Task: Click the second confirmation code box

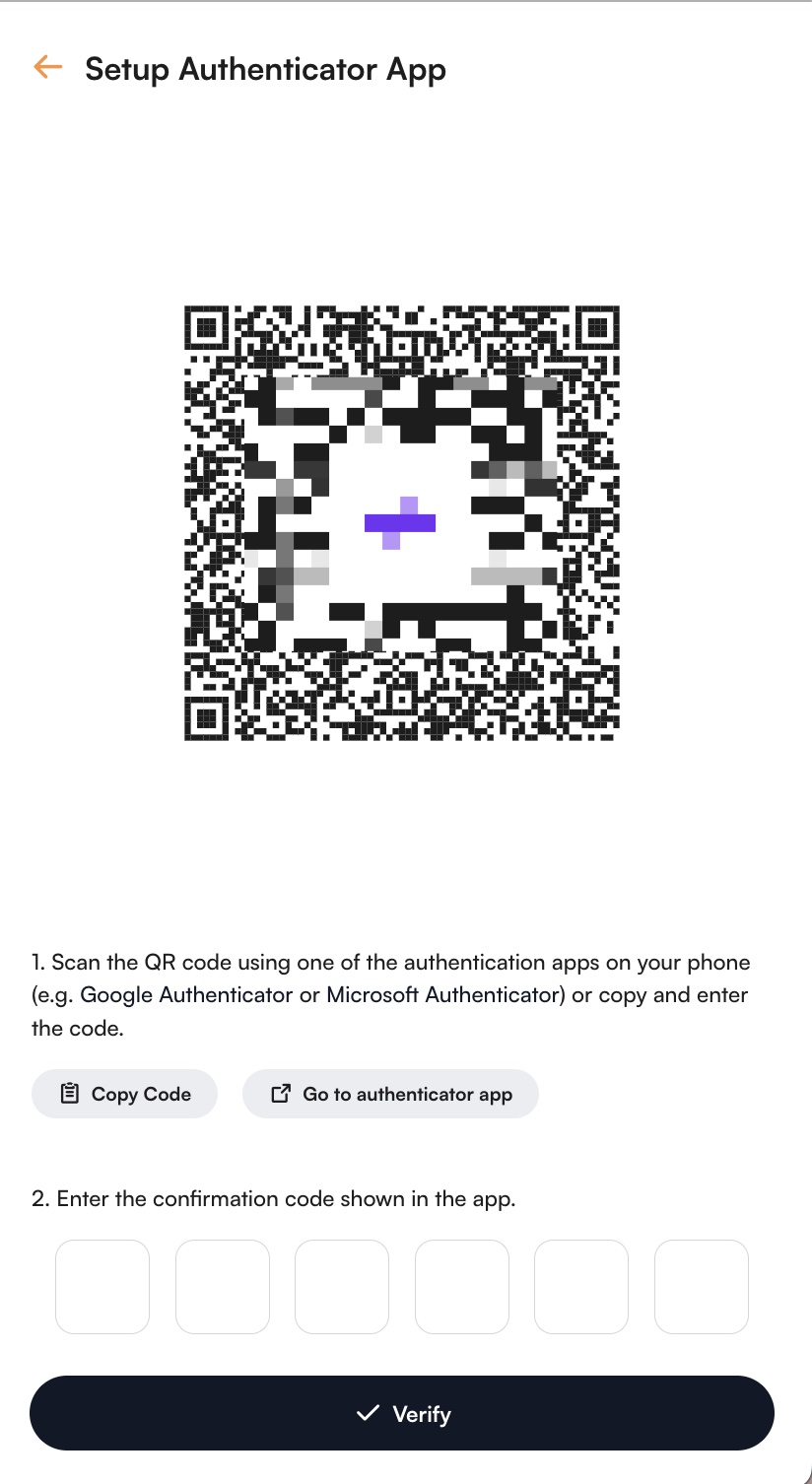Action: click(223, 1286)
